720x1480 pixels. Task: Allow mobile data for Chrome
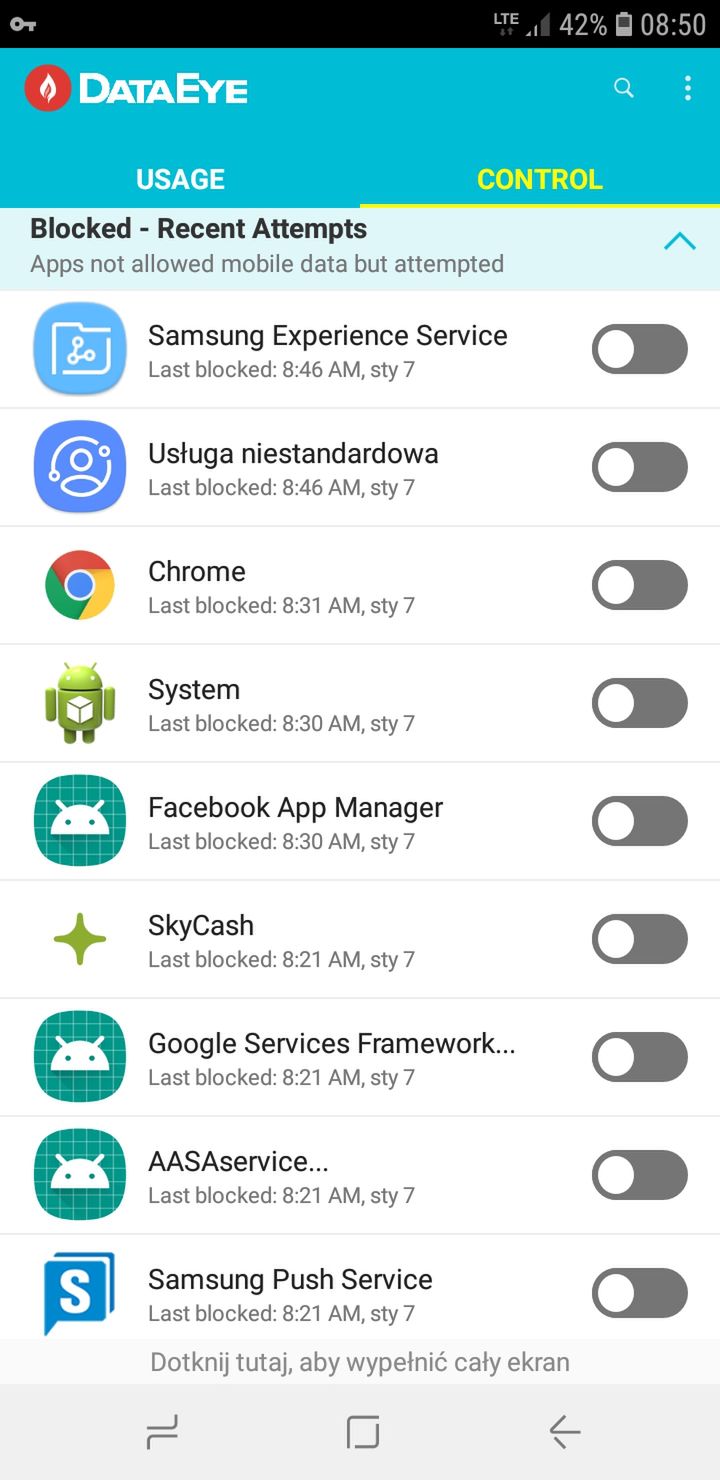pos(640,585)
